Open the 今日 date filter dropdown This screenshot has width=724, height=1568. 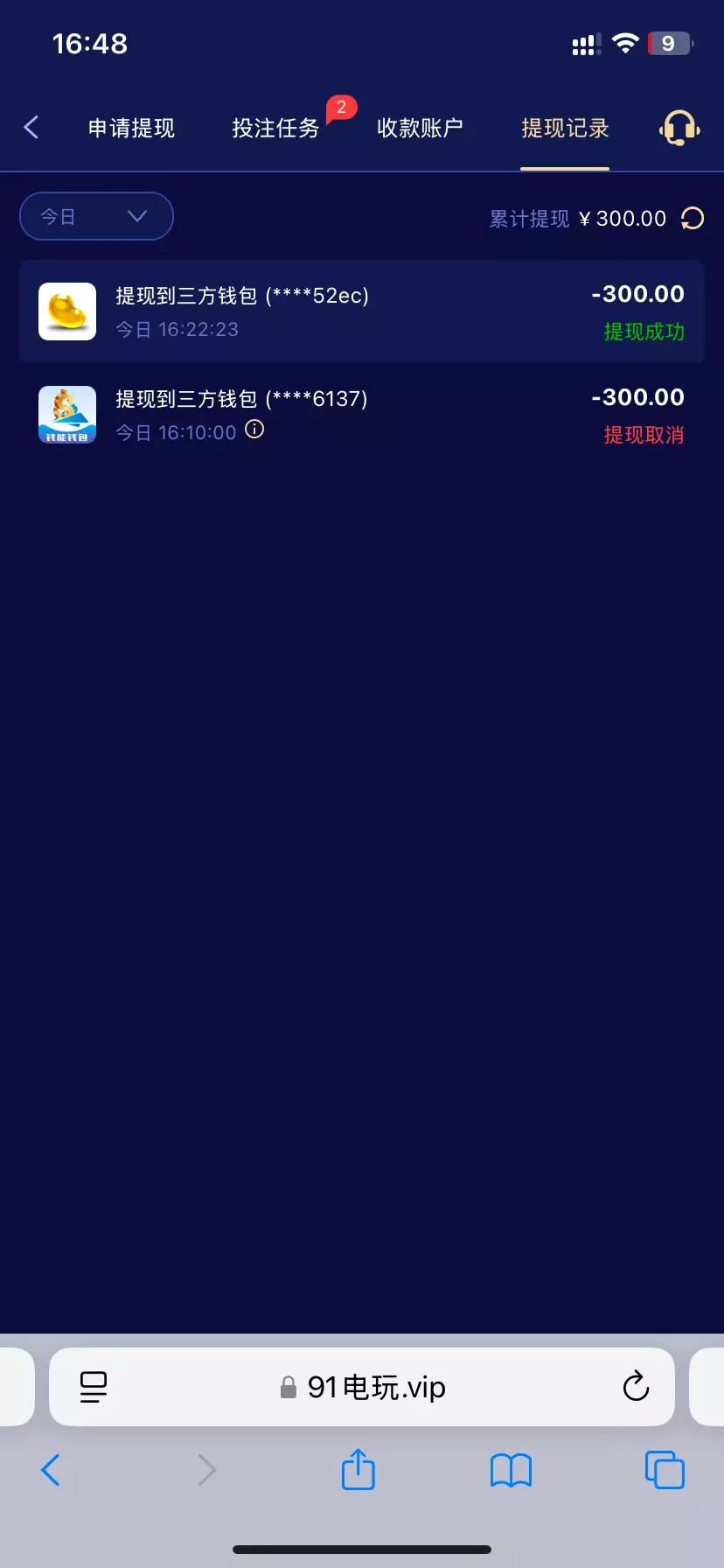(x=95, y=216)
